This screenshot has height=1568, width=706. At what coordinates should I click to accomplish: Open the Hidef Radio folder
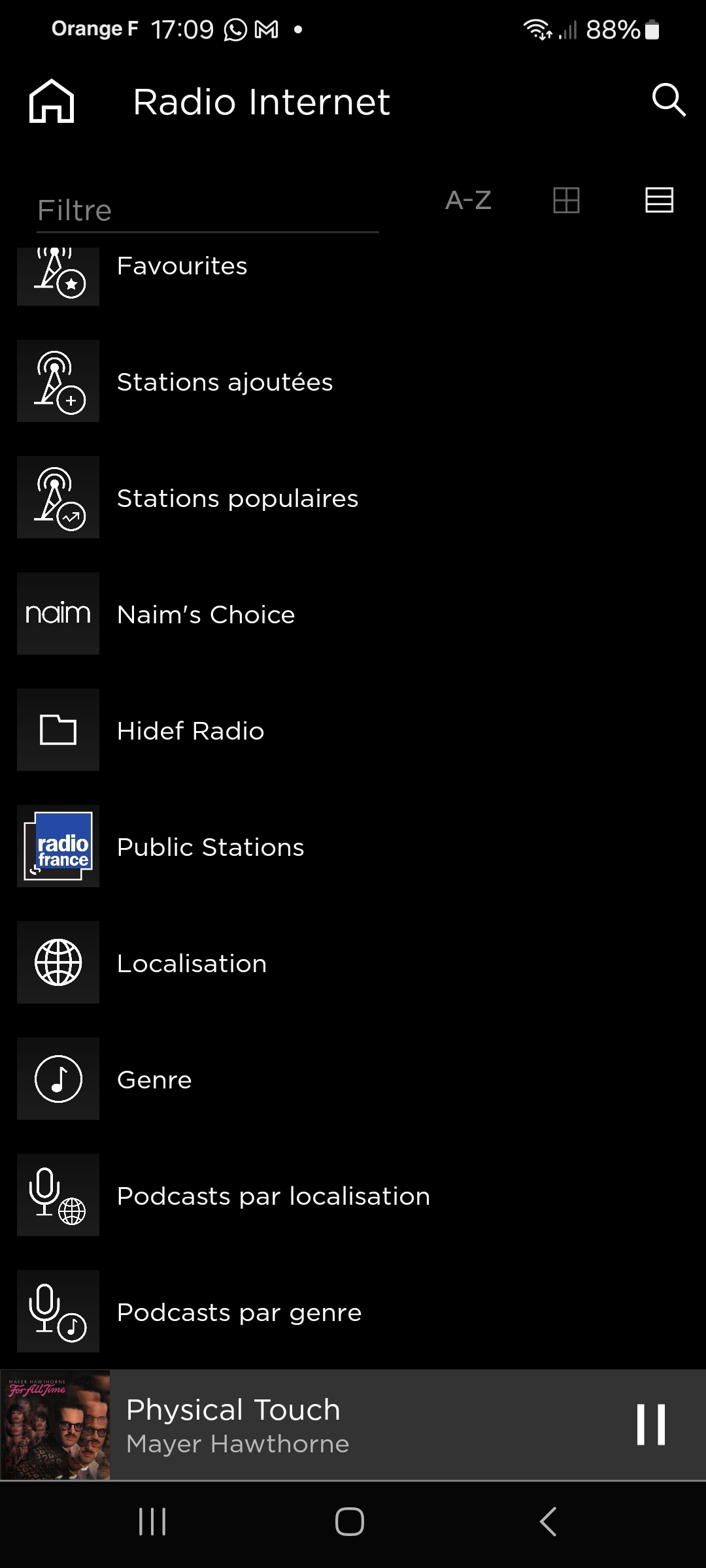click(x=190, y=731)
